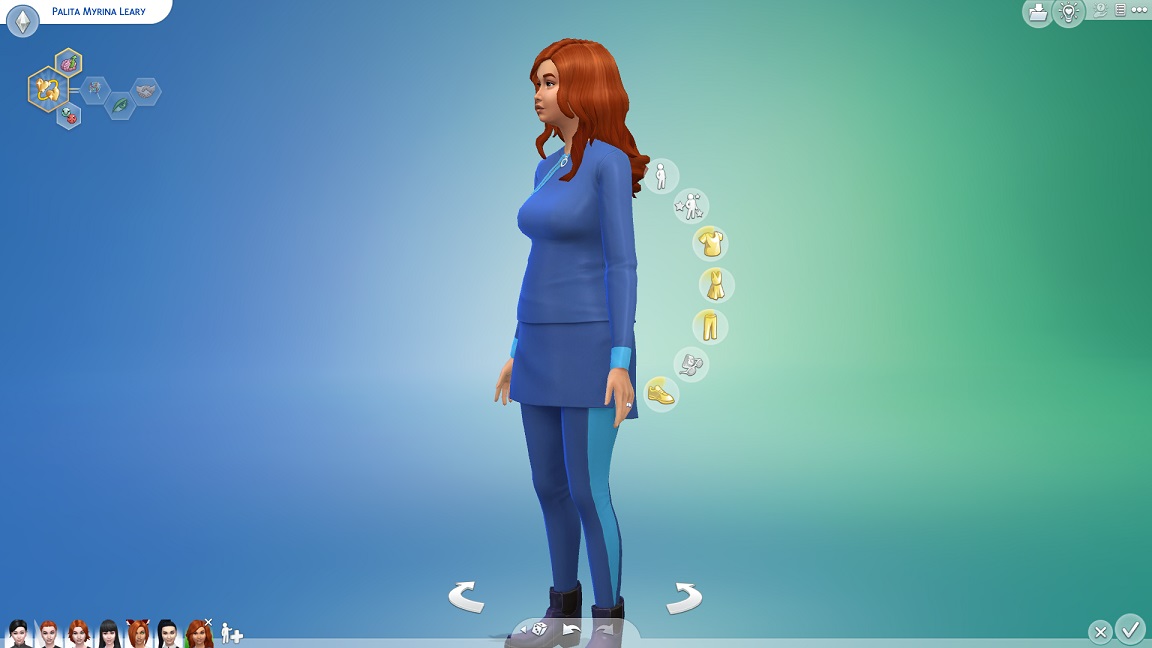Open the lessons list panel
The width and height of the screenshot is (1152, 648).
(1120, 10)
